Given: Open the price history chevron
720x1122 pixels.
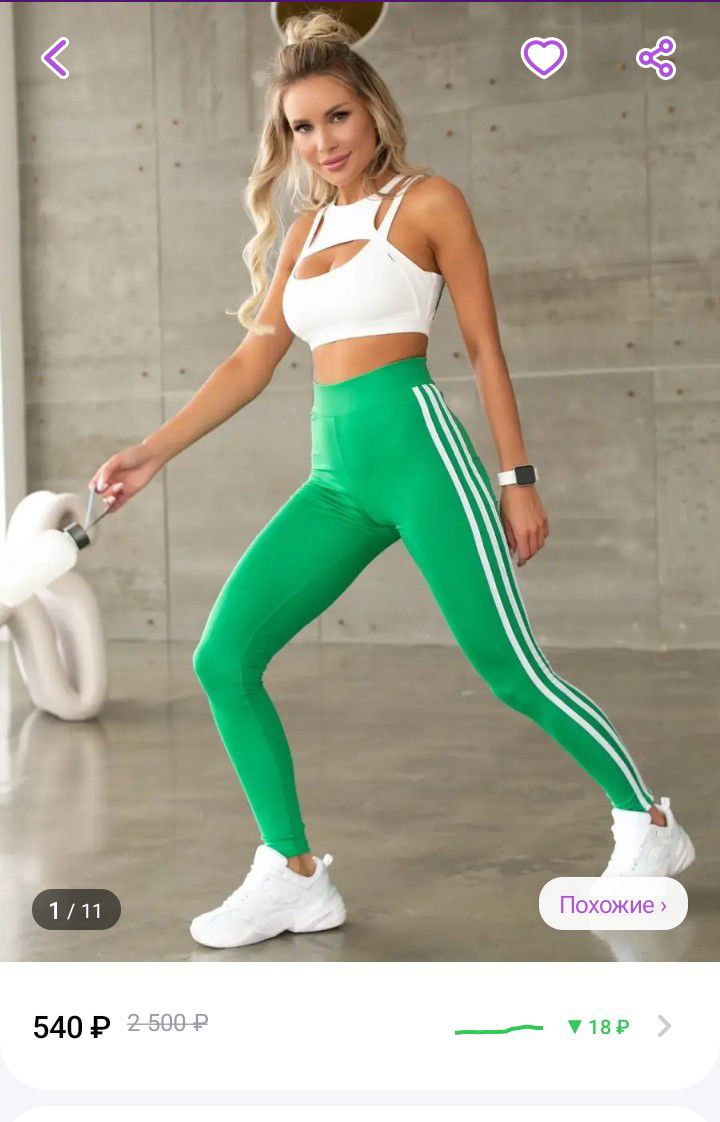Looking at the screenshot, I should coord(664,1026).
